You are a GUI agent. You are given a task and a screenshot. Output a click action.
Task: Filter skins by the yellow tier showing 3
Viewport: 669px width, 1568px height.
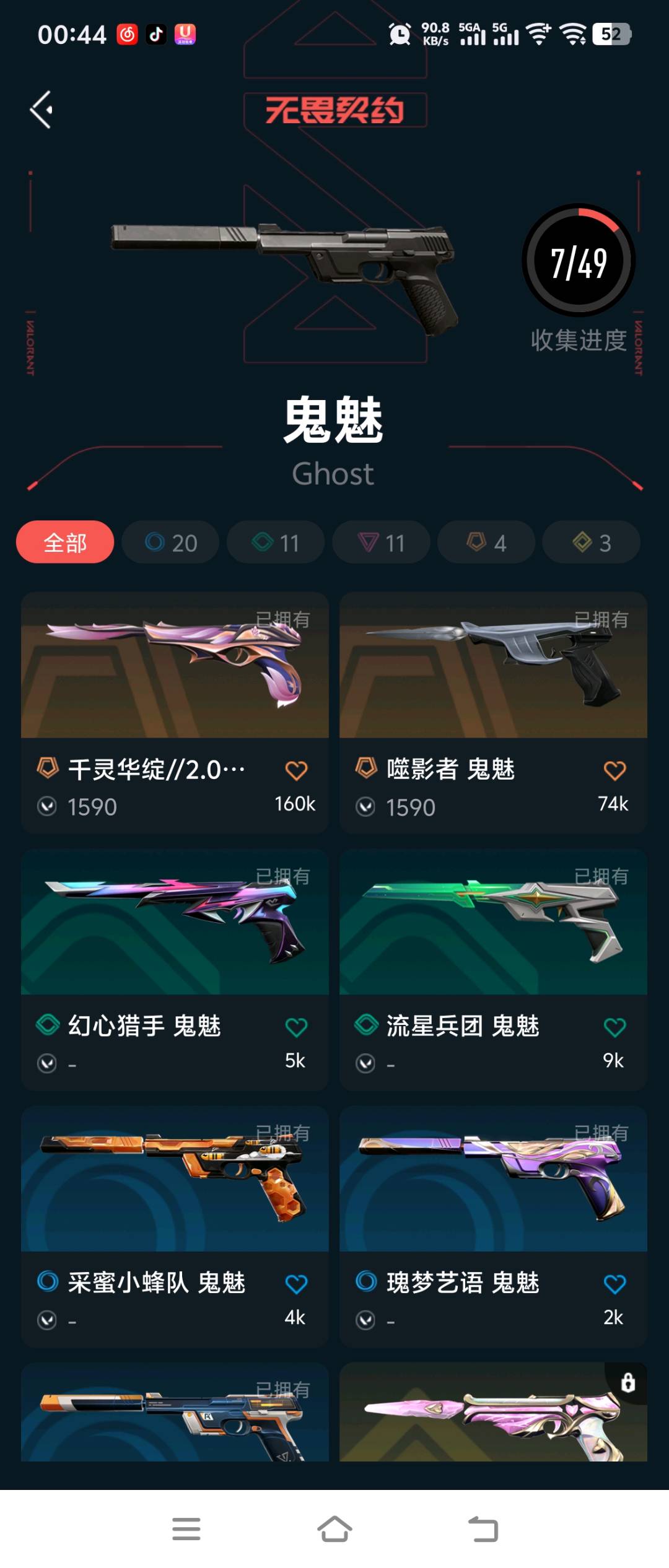point(592,542)
